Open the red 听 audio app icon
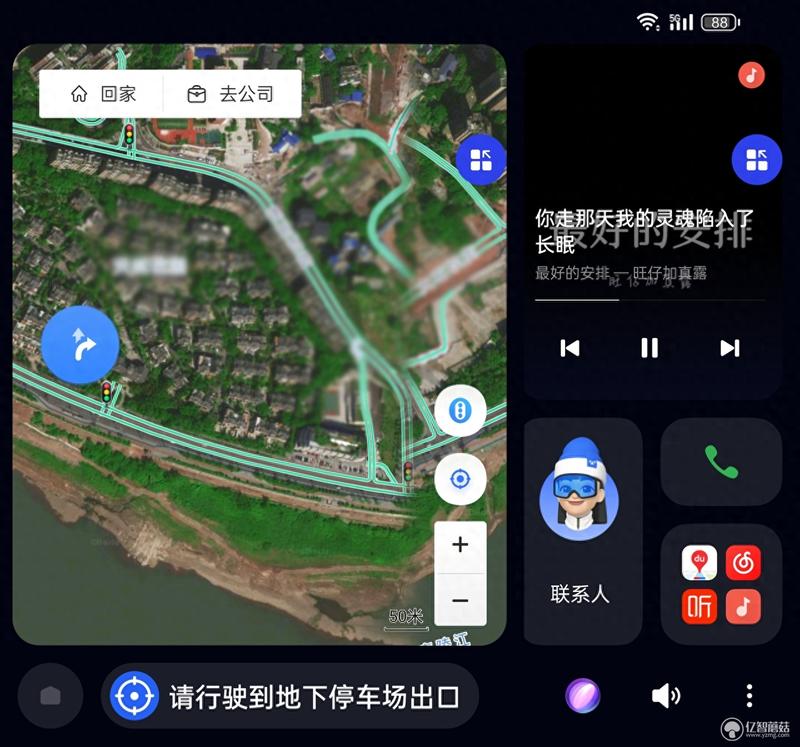 (699, 606)
